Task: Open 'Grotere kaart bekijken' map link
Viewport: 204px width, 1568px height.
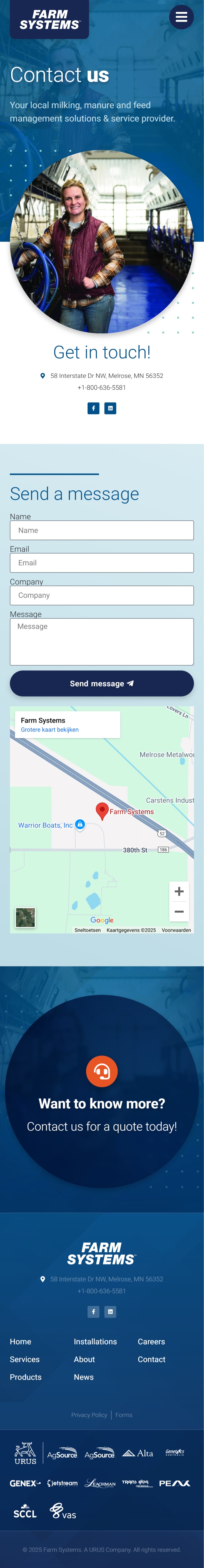Action: click(49, 729)
